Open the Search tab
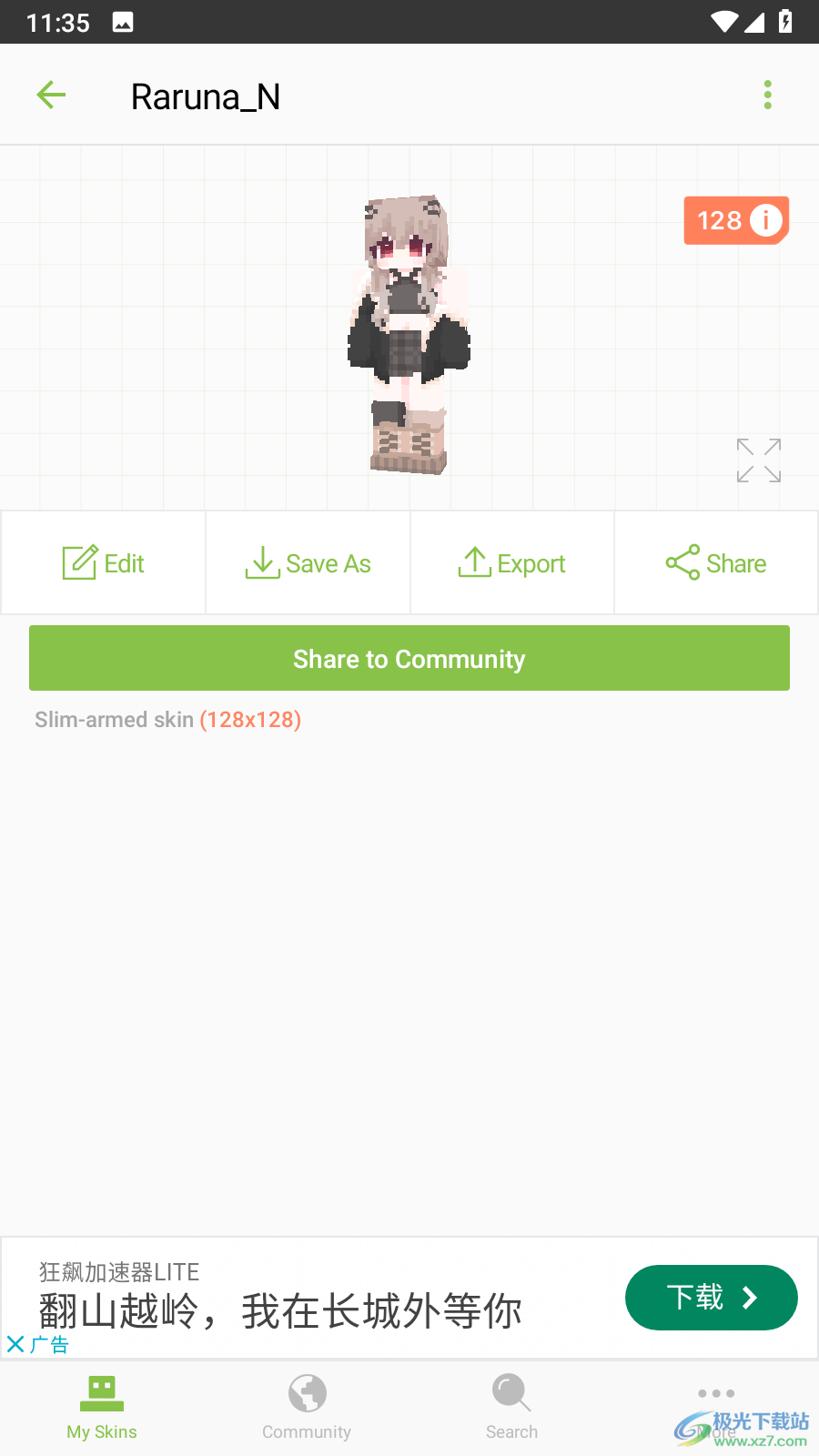Image resolution: width=819 pixels, height=1456 pixels. coord(511,1407)
